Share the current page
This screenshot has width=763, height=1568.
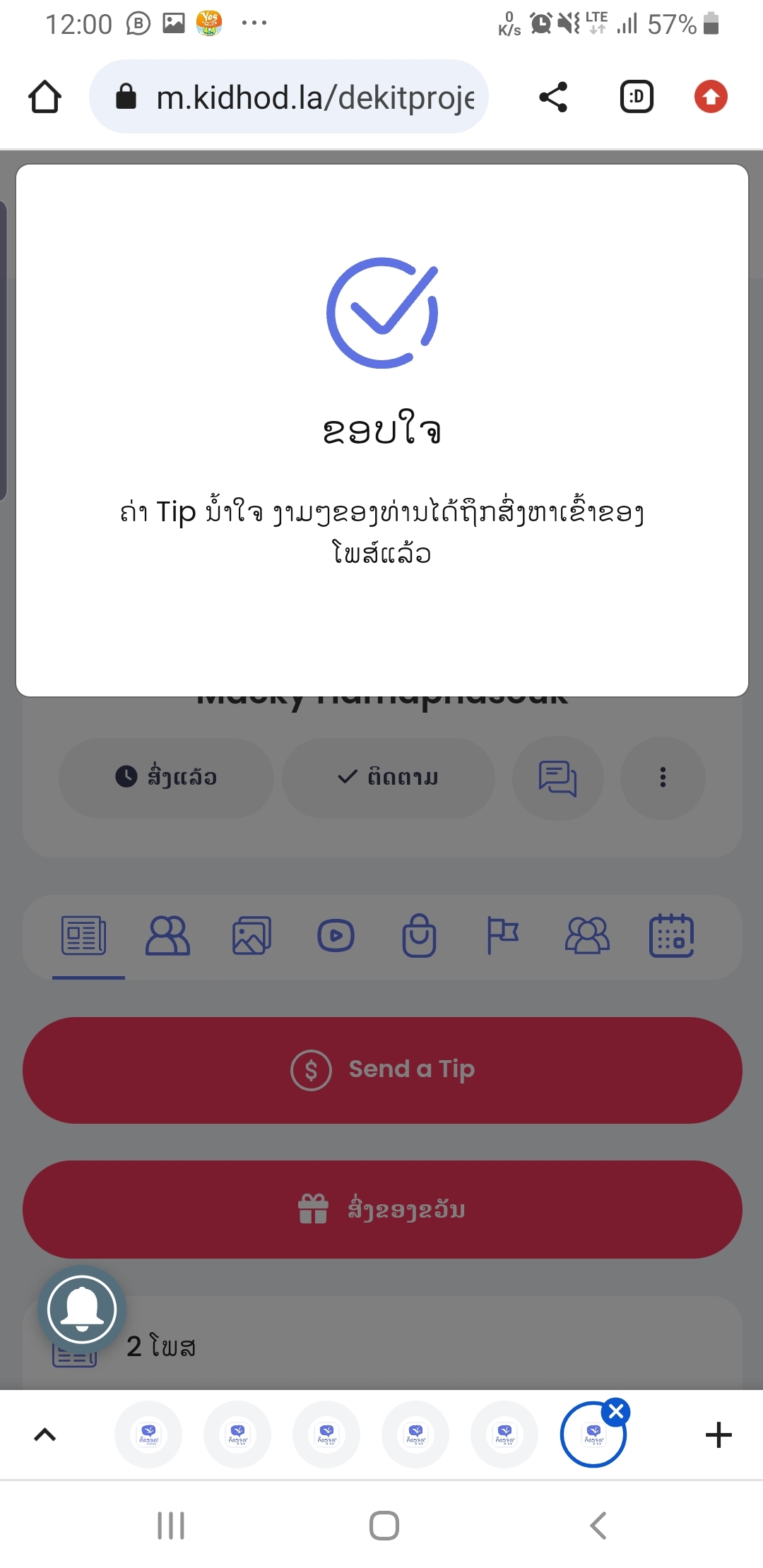point(553,97)
